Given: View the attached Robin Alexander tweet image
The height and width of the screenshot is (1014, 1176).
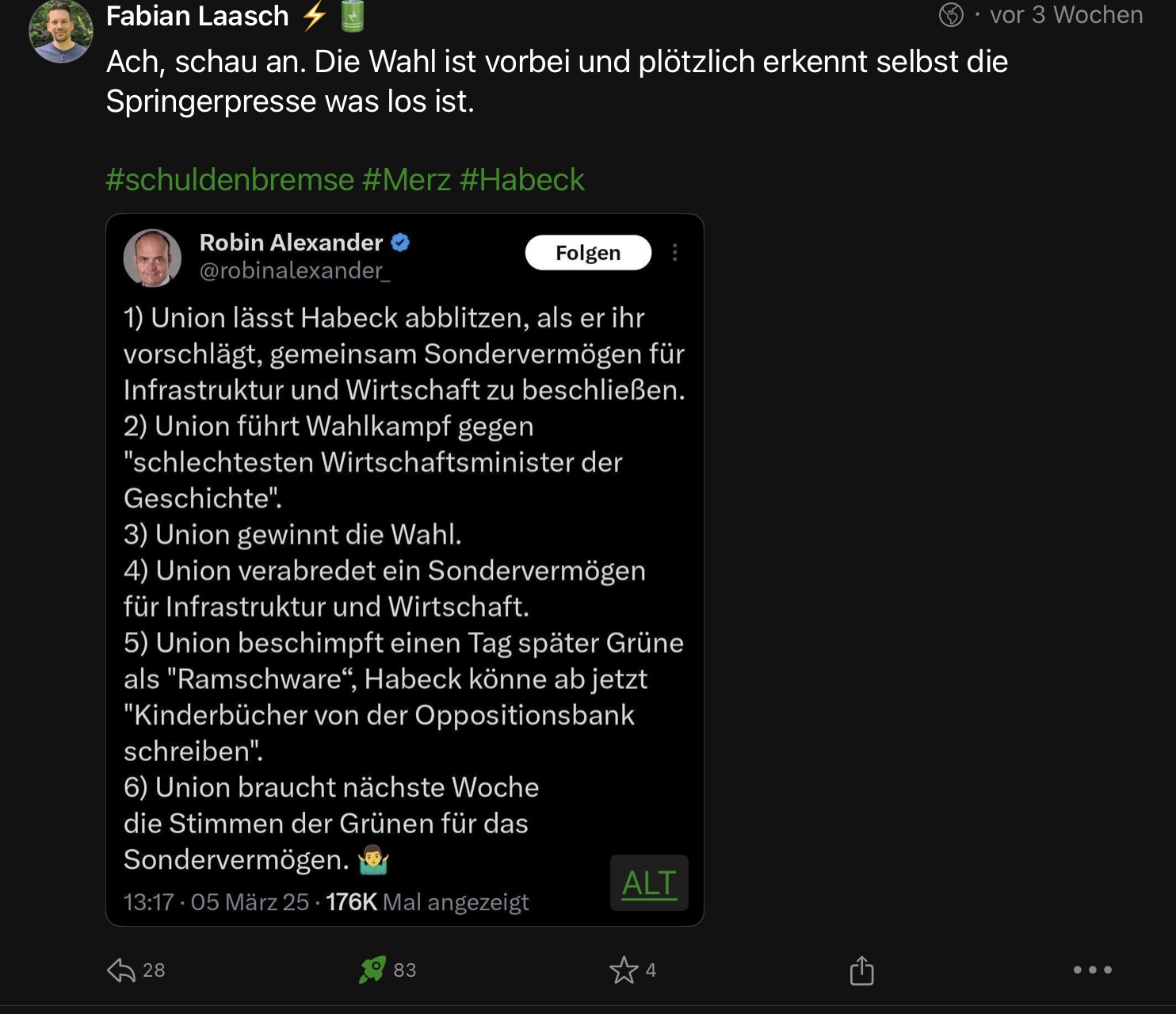Looking at the screenshot, I should click(404, 555).
